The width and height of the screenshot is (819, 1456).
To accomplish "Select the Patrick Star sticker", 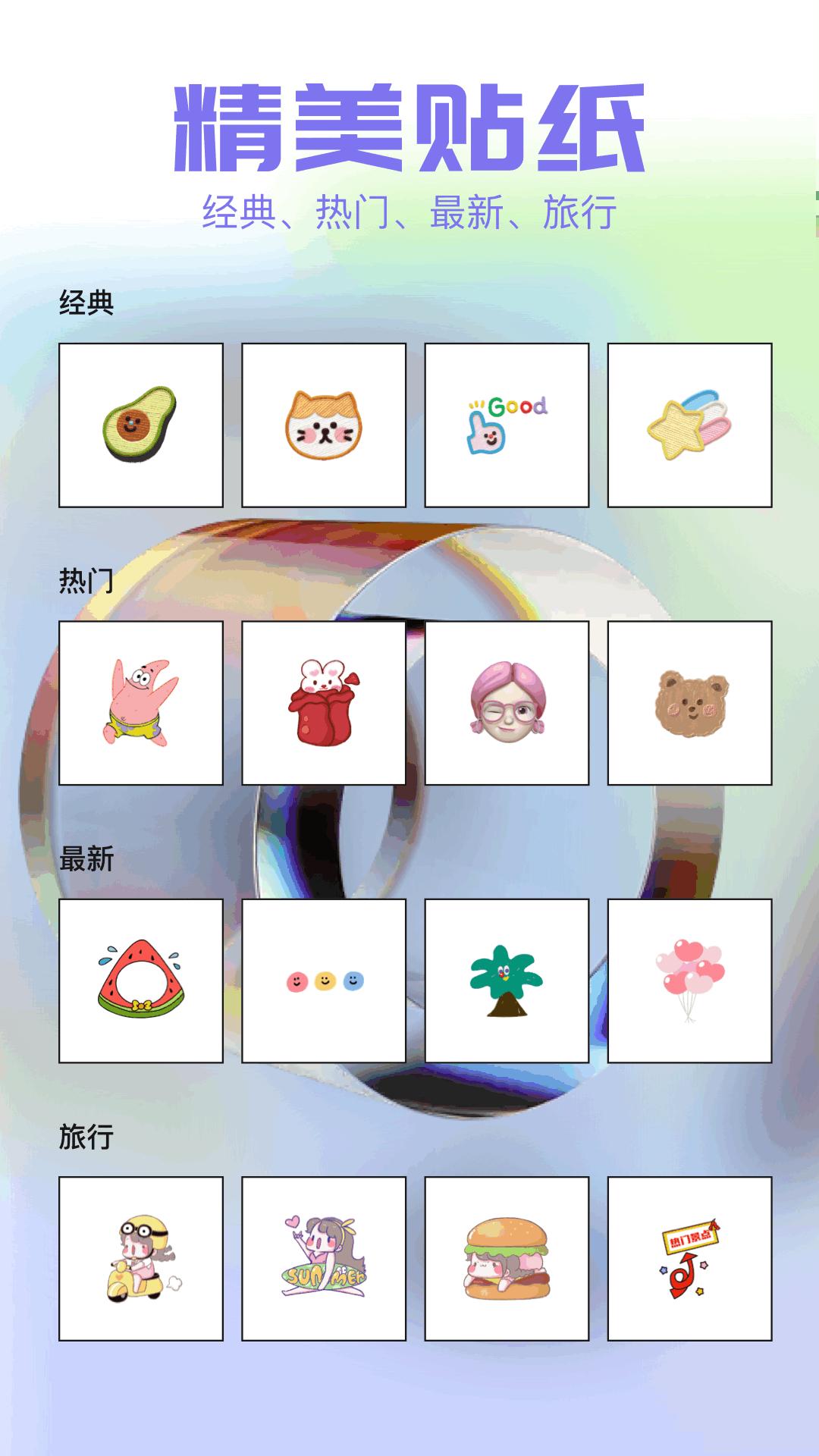I will (x=140, y=704).
